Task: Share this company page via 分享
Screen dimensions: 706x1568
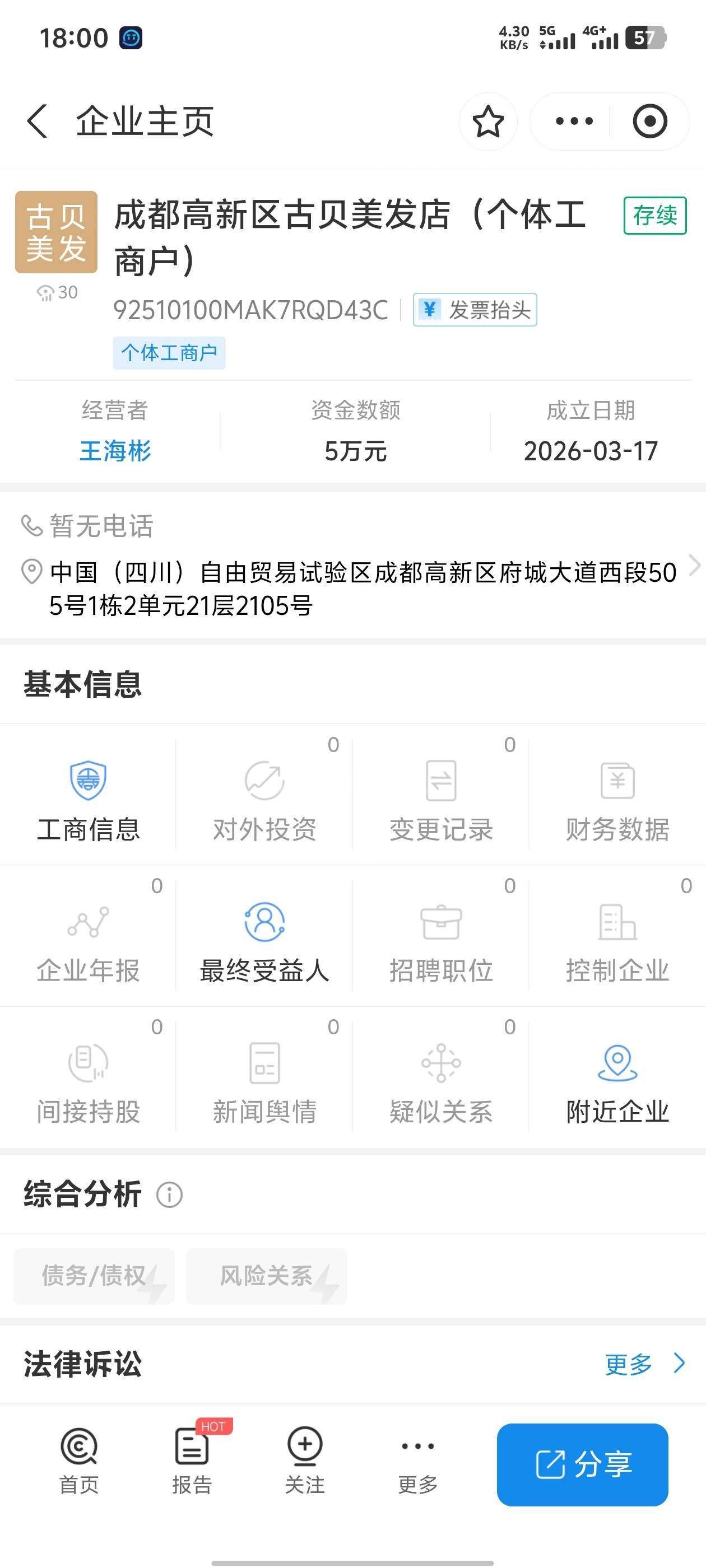Action: 582,1464
